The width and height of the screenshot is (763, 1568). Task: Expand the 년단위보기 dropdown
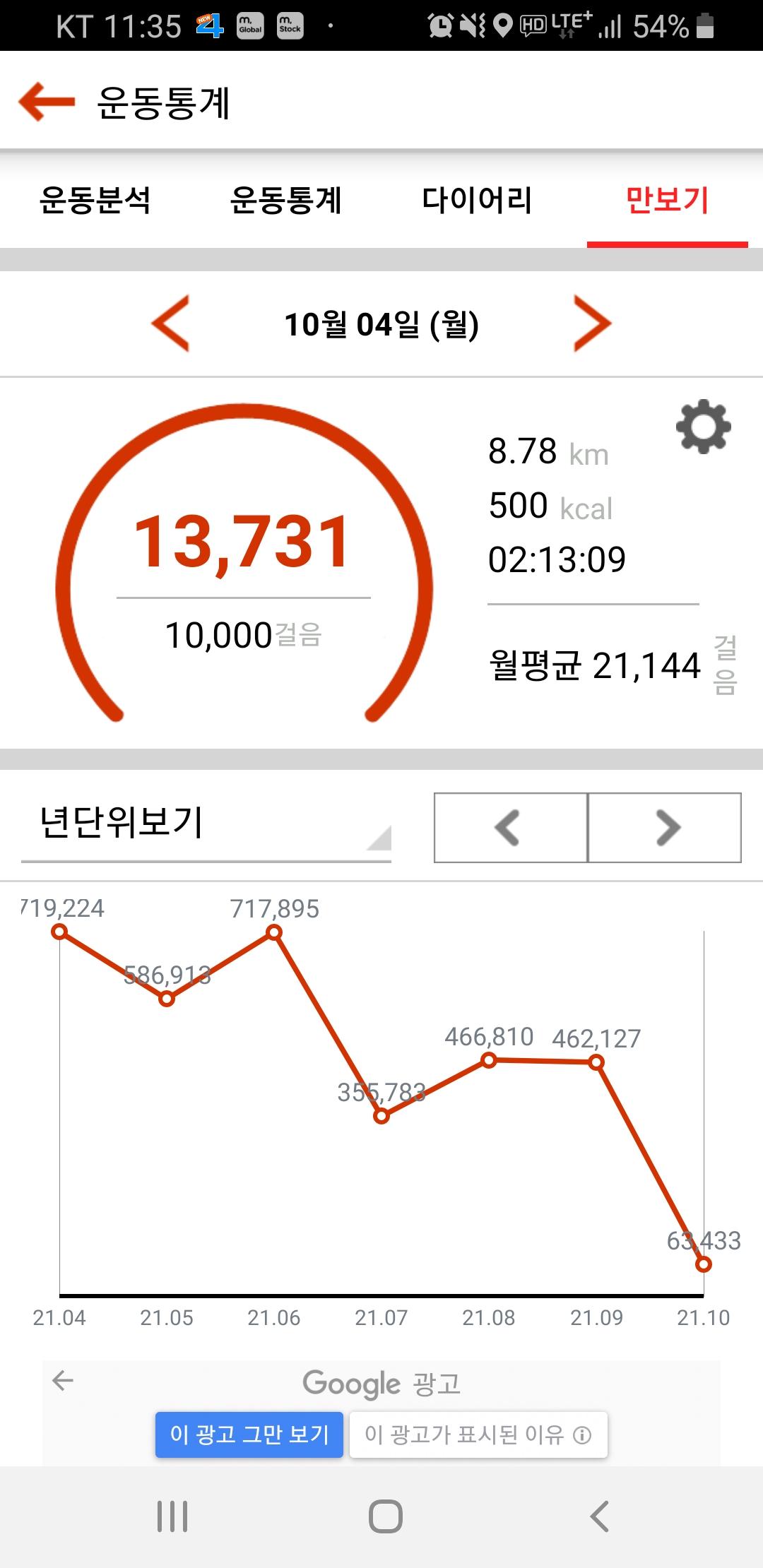pos(206,825)
